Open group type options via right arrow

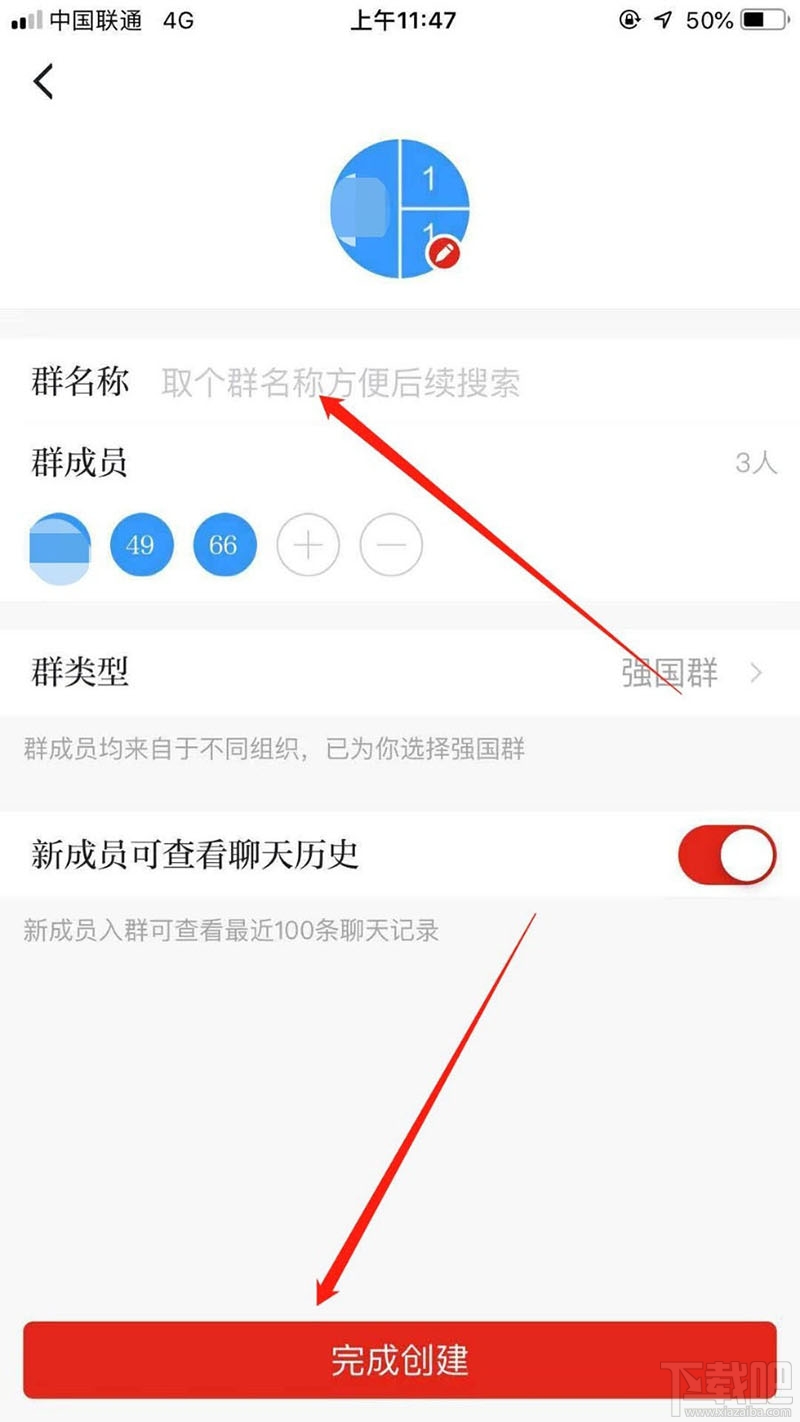click(x=756, y=673)
